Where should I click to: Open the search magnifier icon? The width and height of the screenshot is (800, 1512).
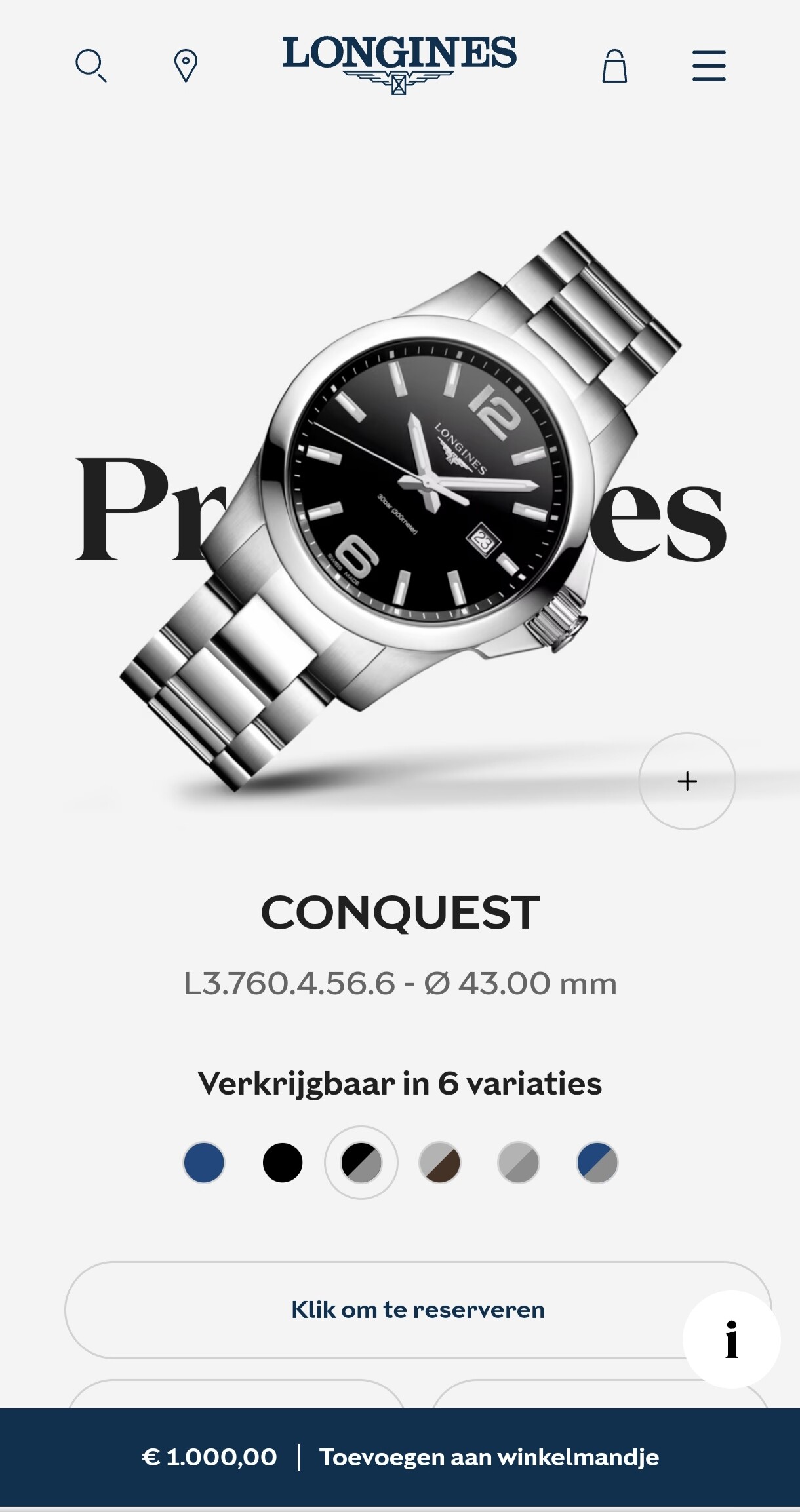pos(91,66)
